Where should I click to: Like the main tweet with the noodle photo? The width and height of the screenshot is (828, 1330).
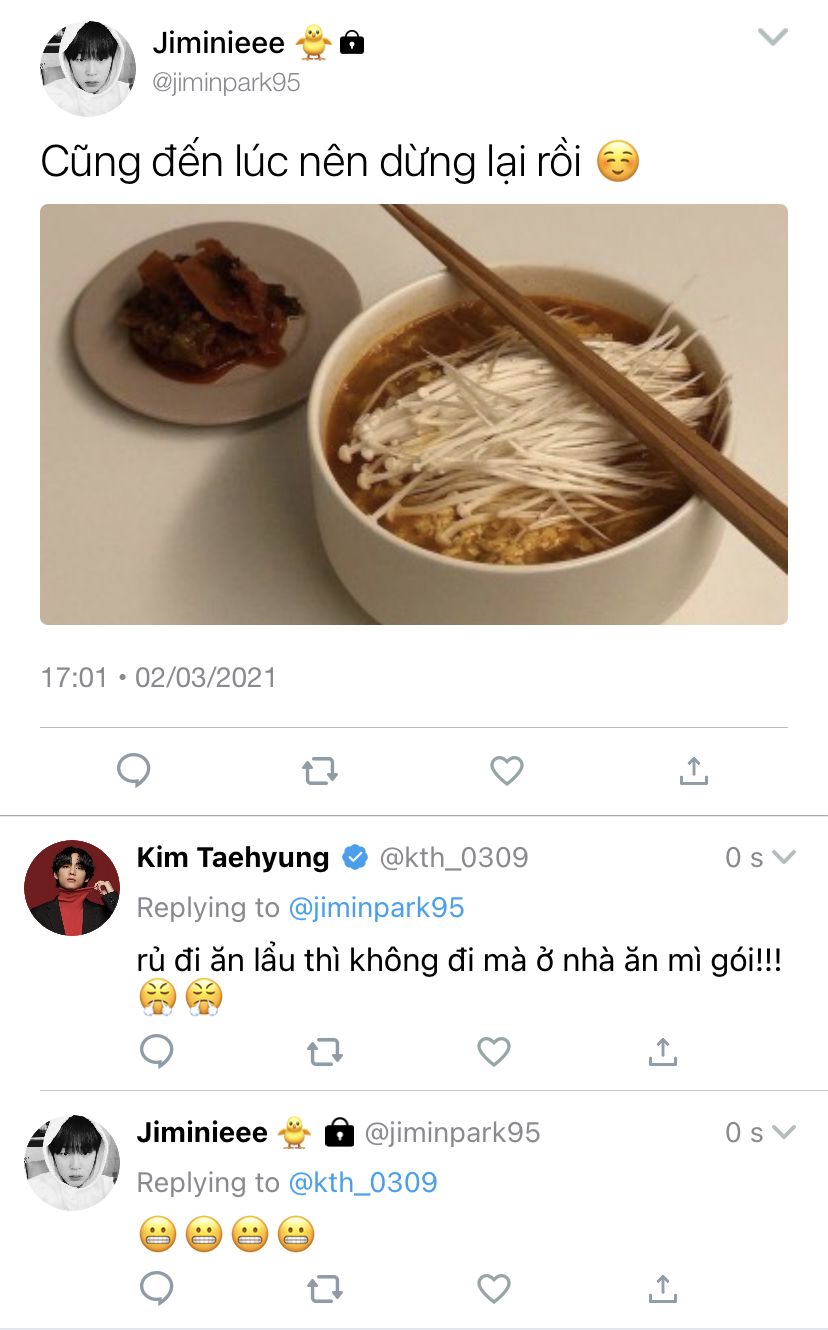507,770
